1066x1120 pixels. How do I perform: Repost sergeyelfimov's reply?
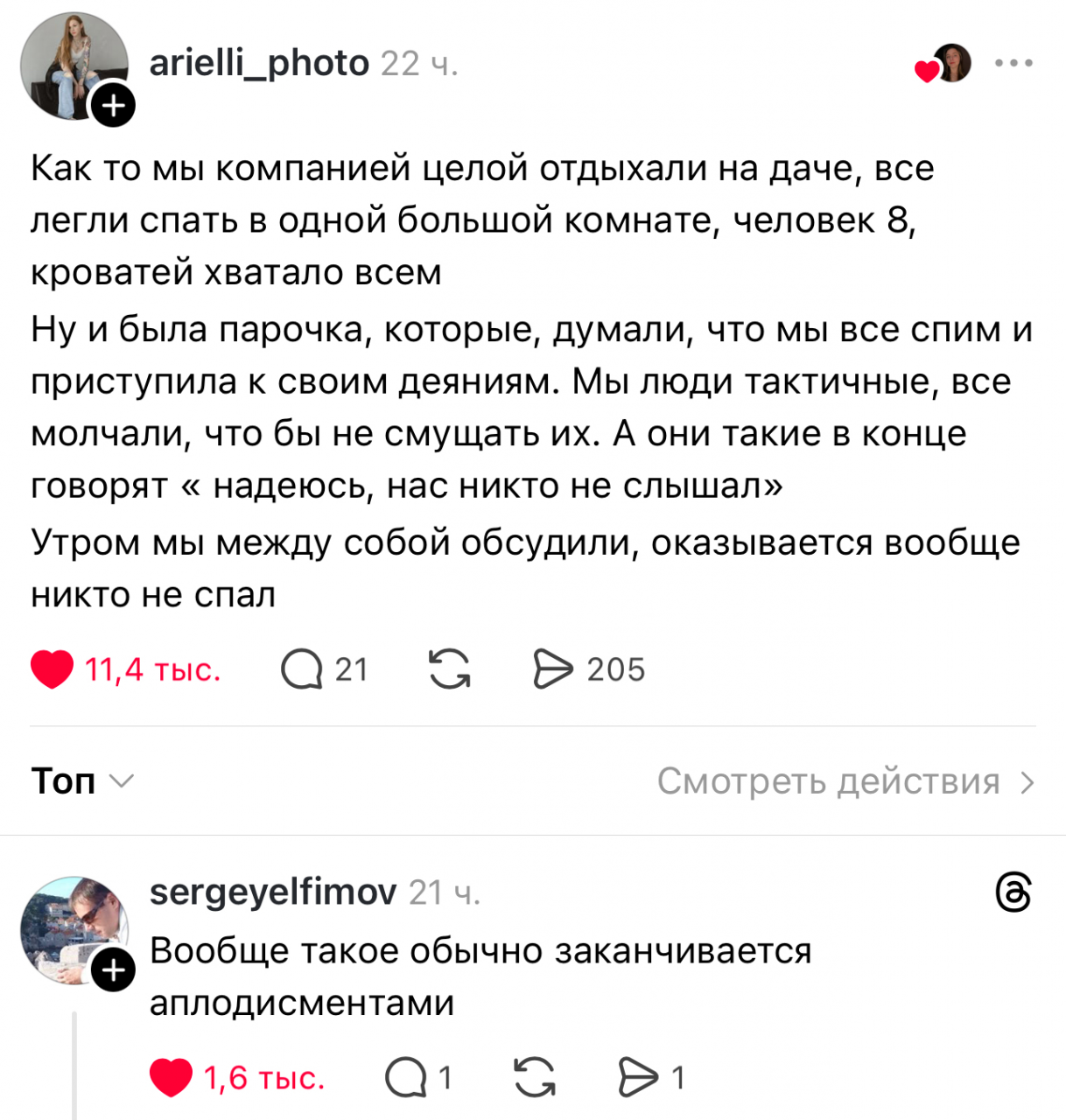(x=534, y=1077)
